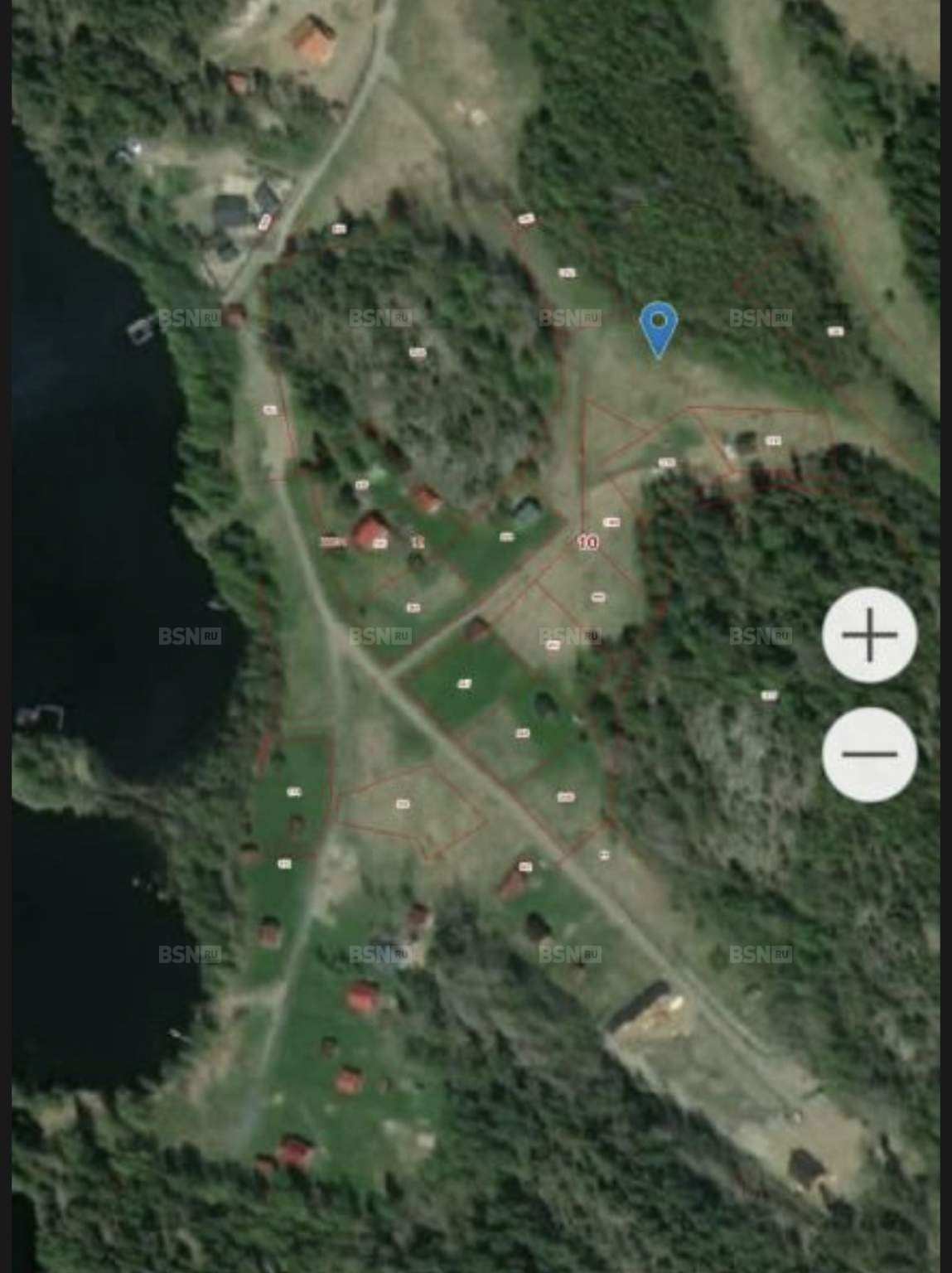The image size is (952, 1273).
Task: Zoom out on the map
Action: click(869, 754)
